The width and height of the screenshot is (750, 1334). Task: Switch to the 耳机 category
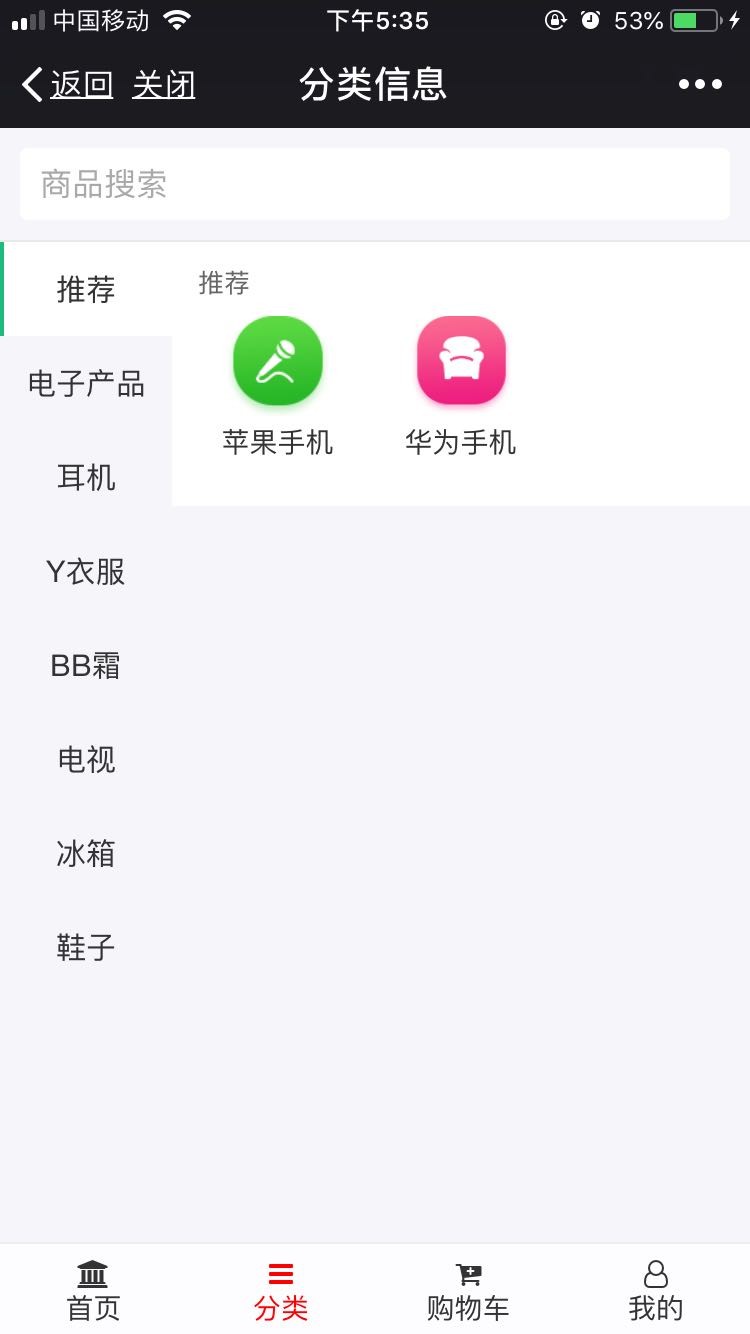(85, 478)
